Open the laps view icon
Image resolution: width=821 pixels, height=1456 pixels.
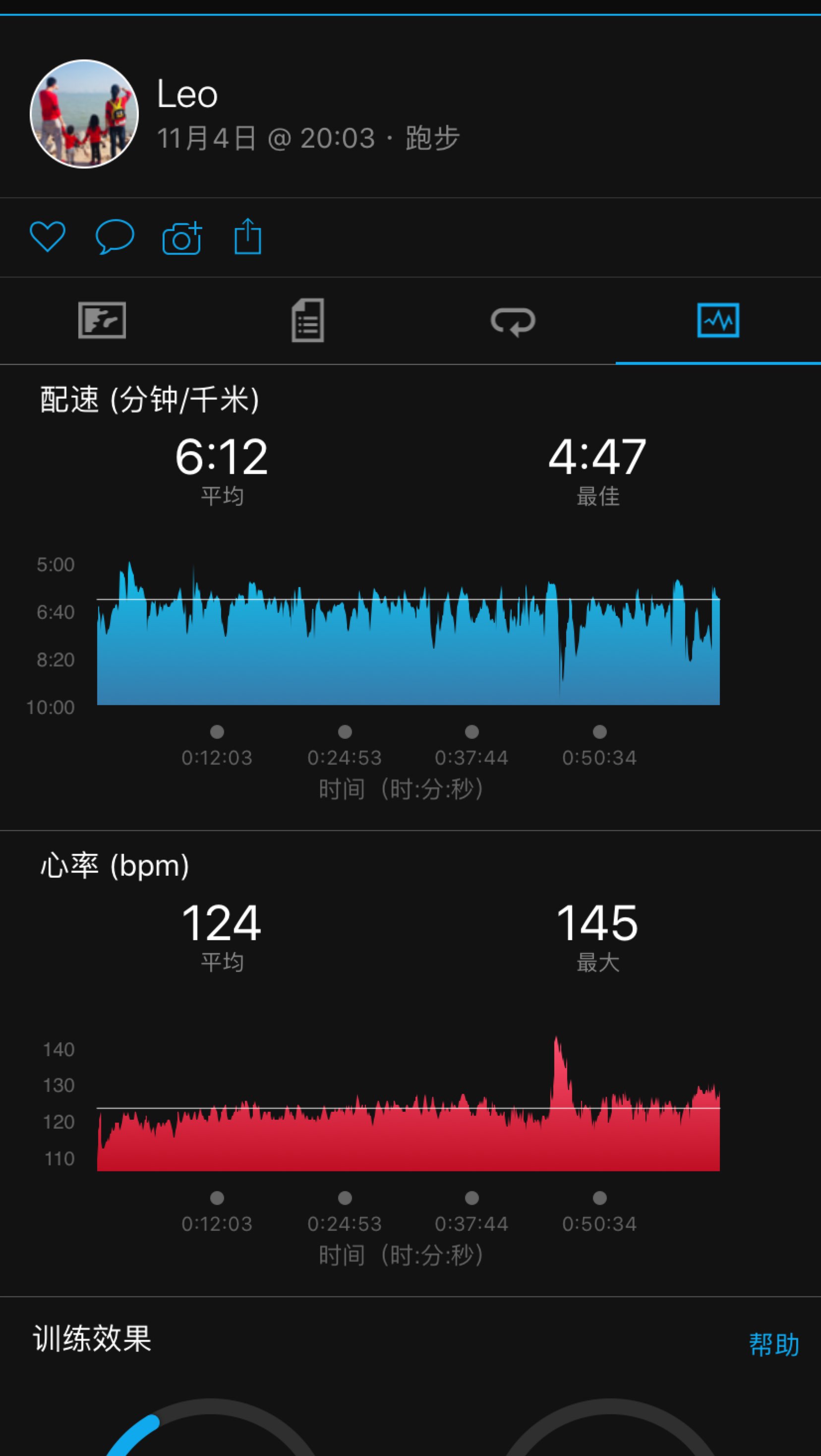point(513,321)
